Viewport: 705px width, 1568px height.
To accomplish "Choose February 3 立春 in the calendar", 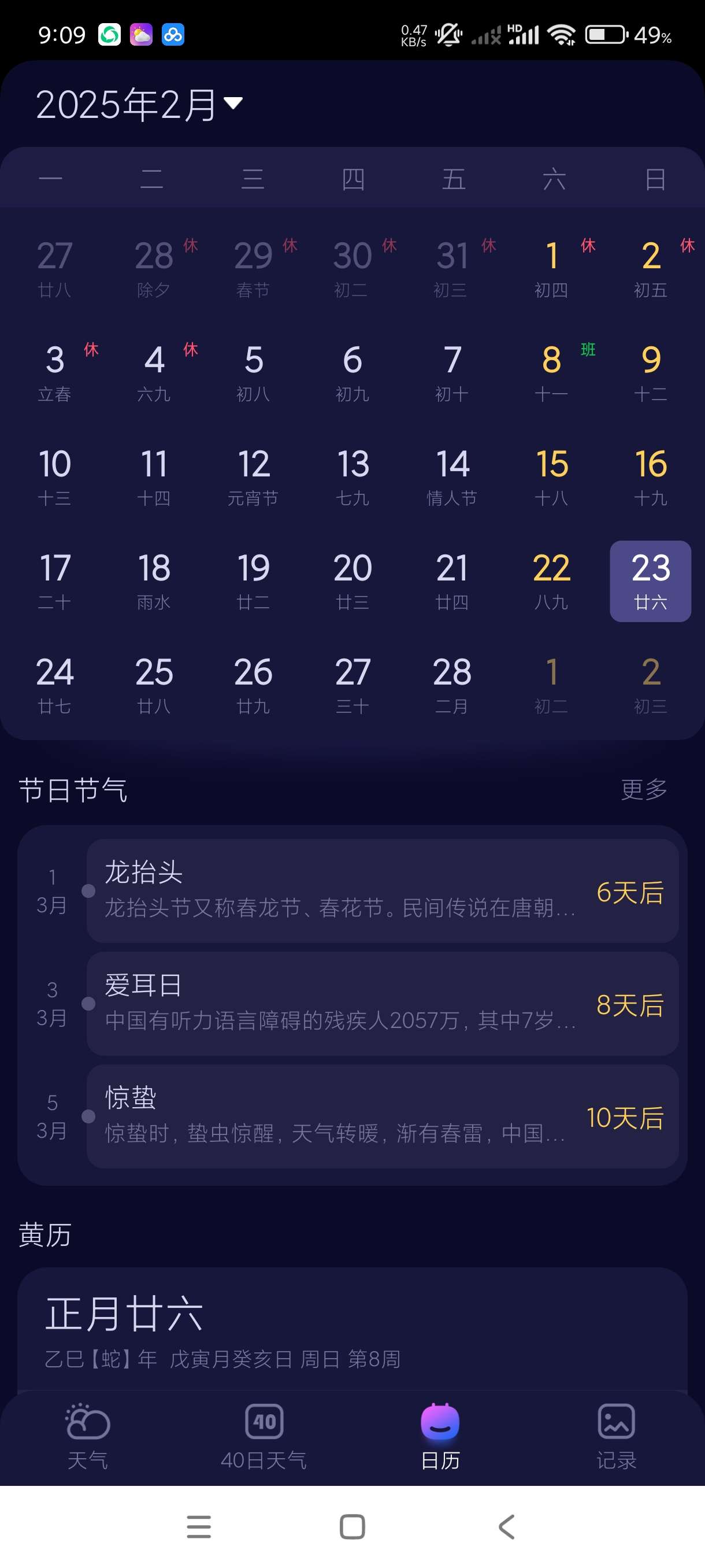I will (55, 372).
